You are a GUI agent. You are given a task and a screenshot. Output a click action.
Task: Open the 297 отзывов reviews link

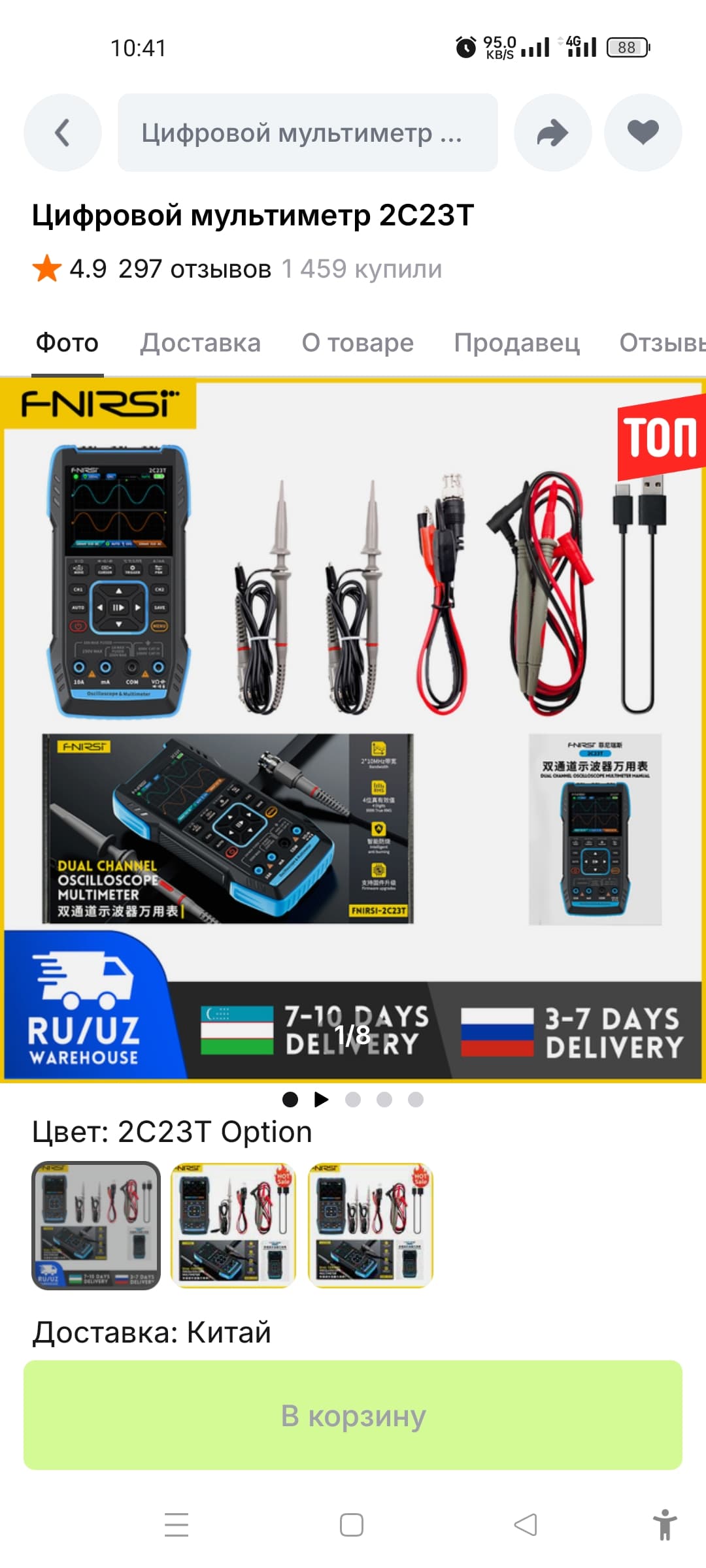click(194, 269)
